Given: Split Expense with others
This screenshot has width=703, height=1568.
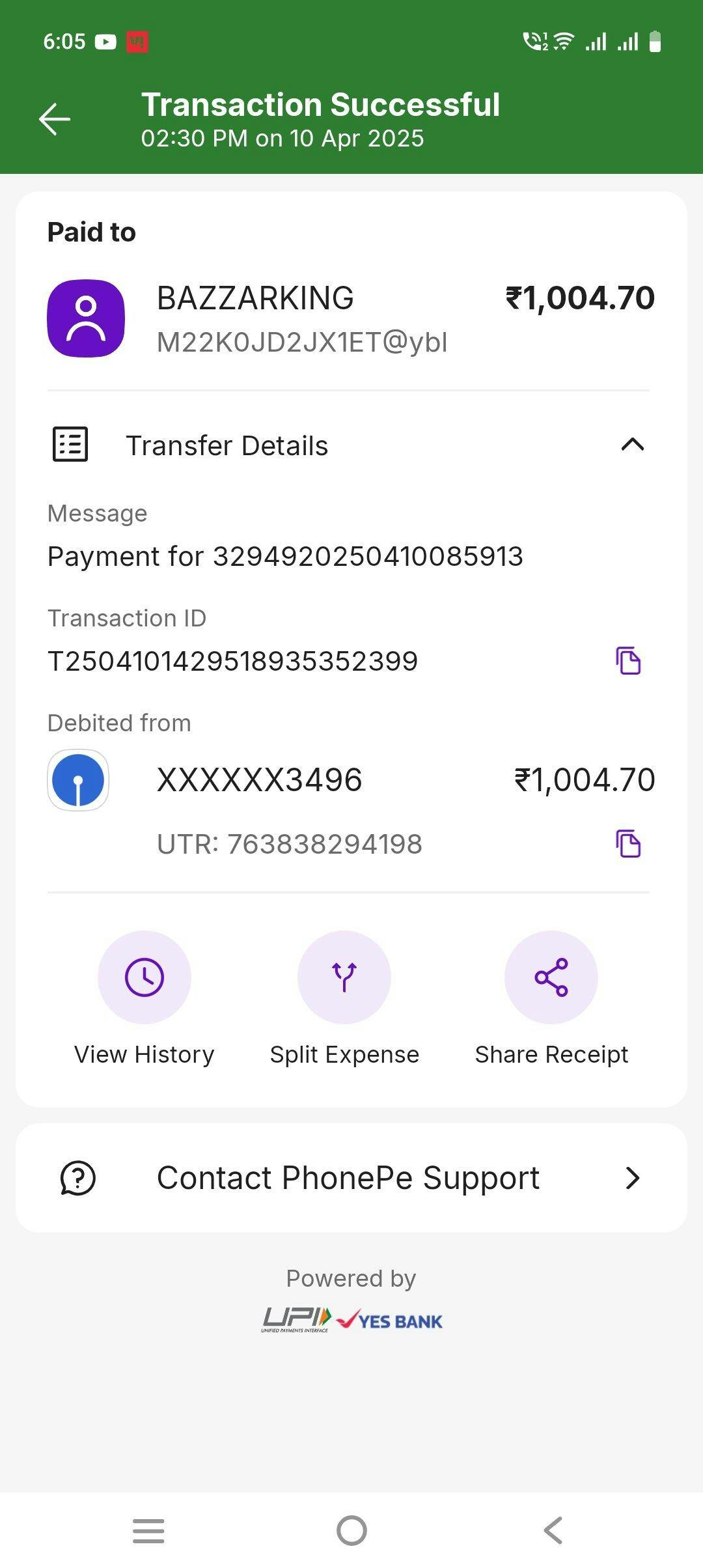Looking at the screenshot, I should 344,977.
